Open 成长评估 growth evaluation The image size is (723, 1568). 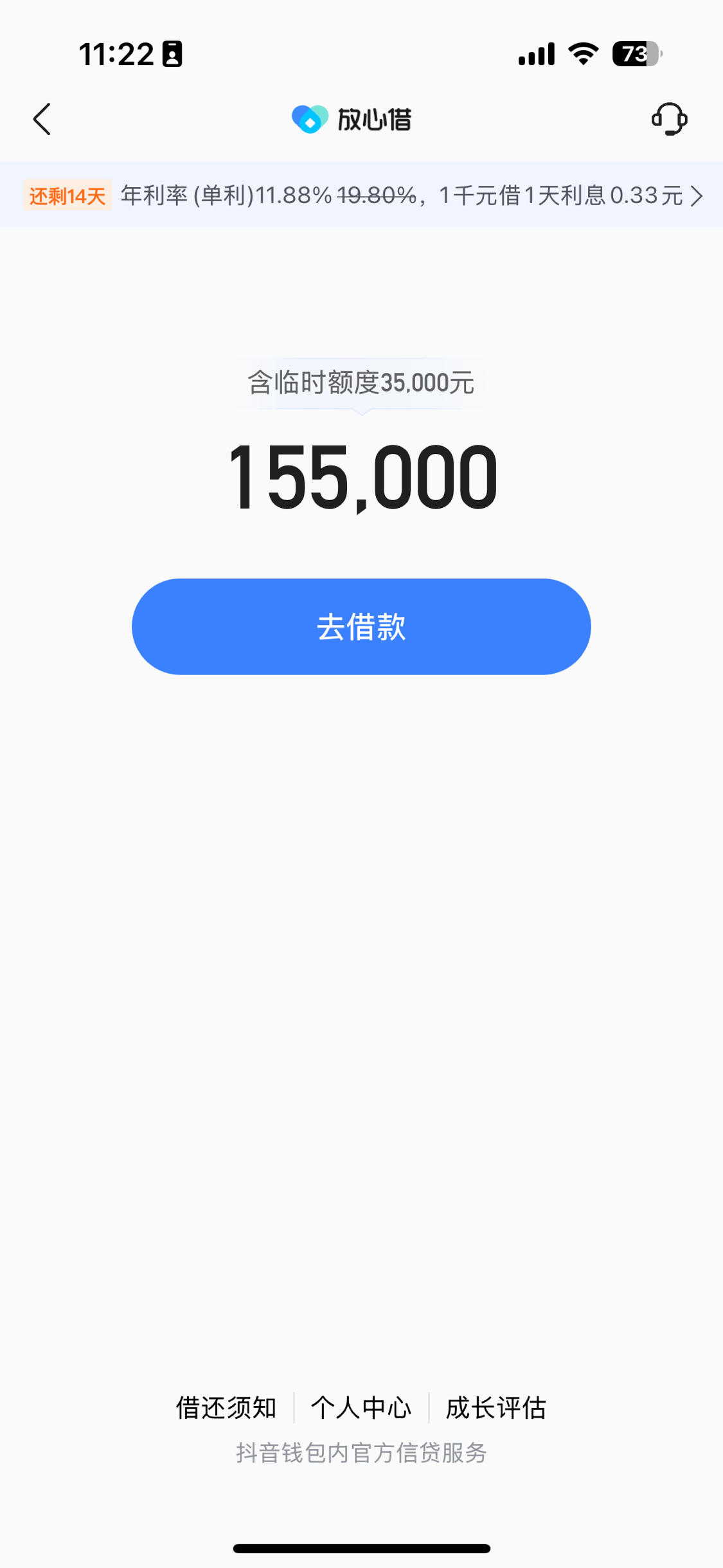tap(495, 1407)
